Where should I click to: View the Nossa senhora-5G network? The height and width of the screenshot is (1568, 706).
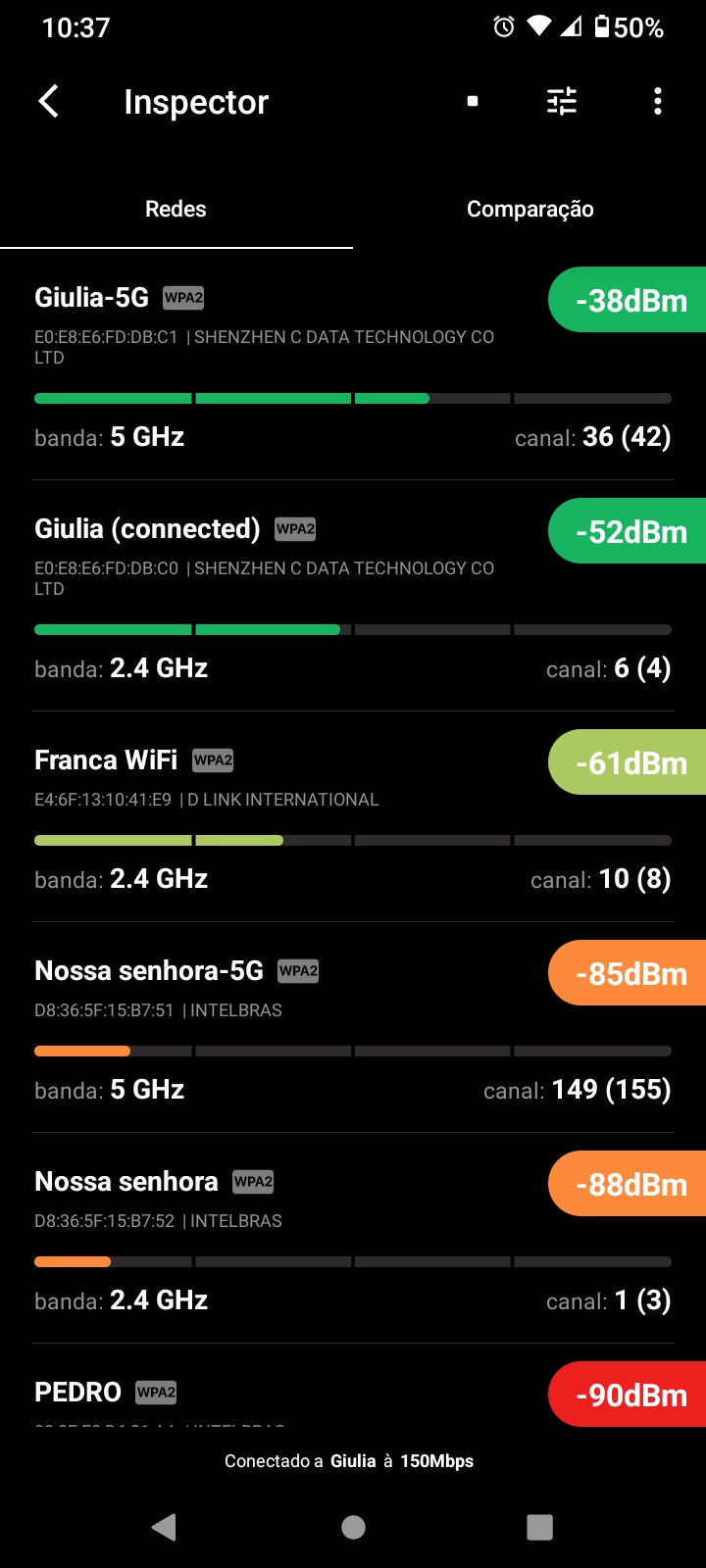pyautogui.click(x=294, y=1029)
